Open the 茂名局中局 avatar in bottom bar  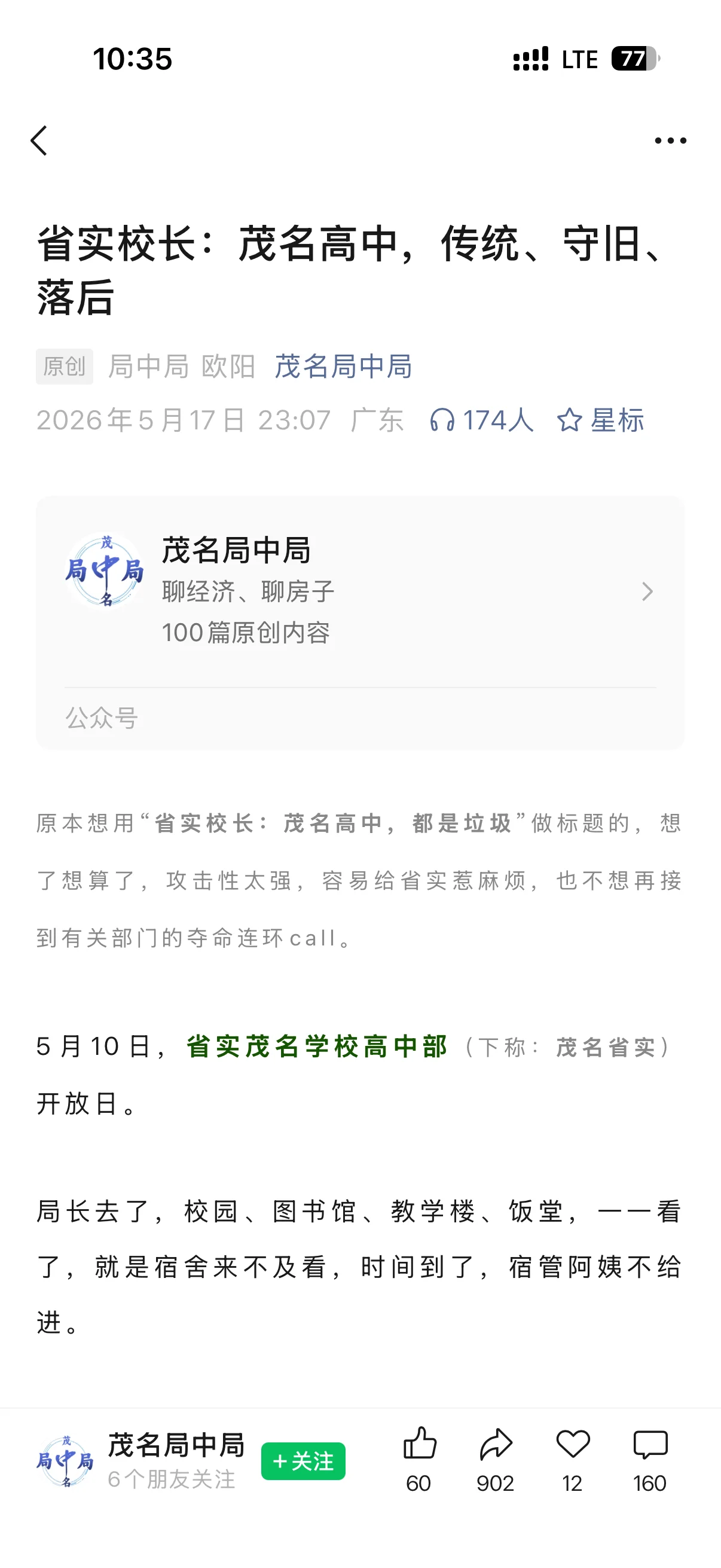click(65, 1461)
